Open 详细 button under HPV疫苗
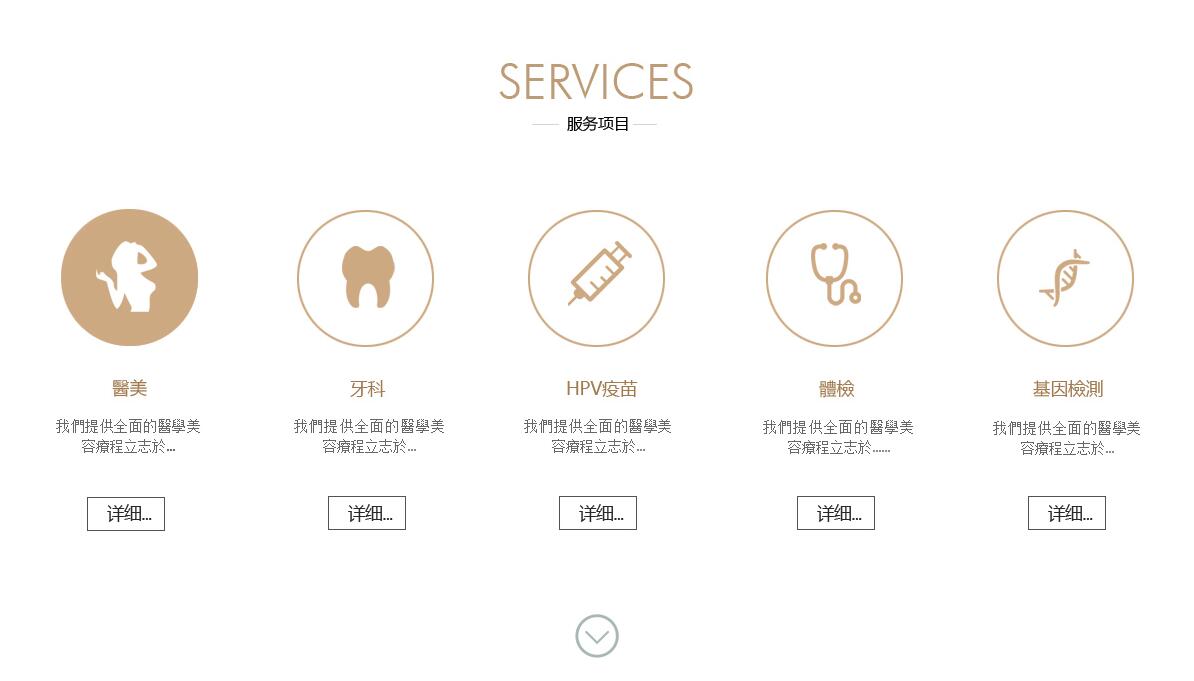The image size is (1194, 681). 598,513
